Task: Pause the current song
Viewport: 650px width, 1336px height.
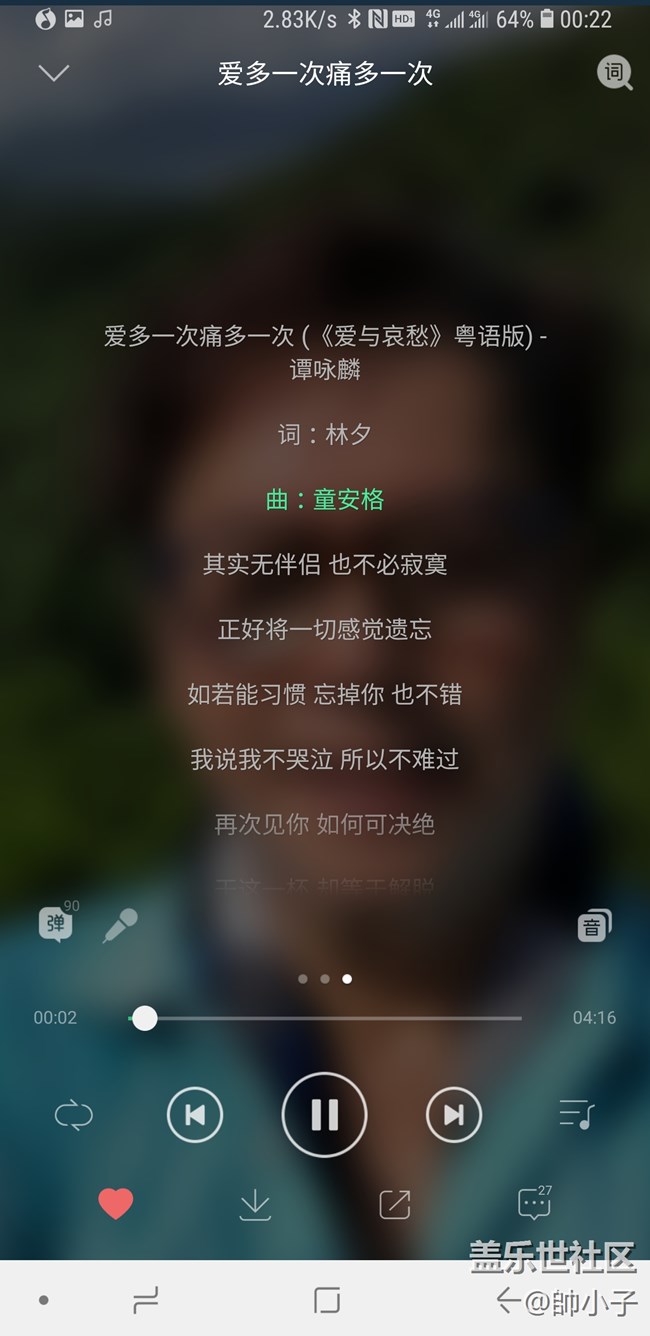Action: [324, 1114]
